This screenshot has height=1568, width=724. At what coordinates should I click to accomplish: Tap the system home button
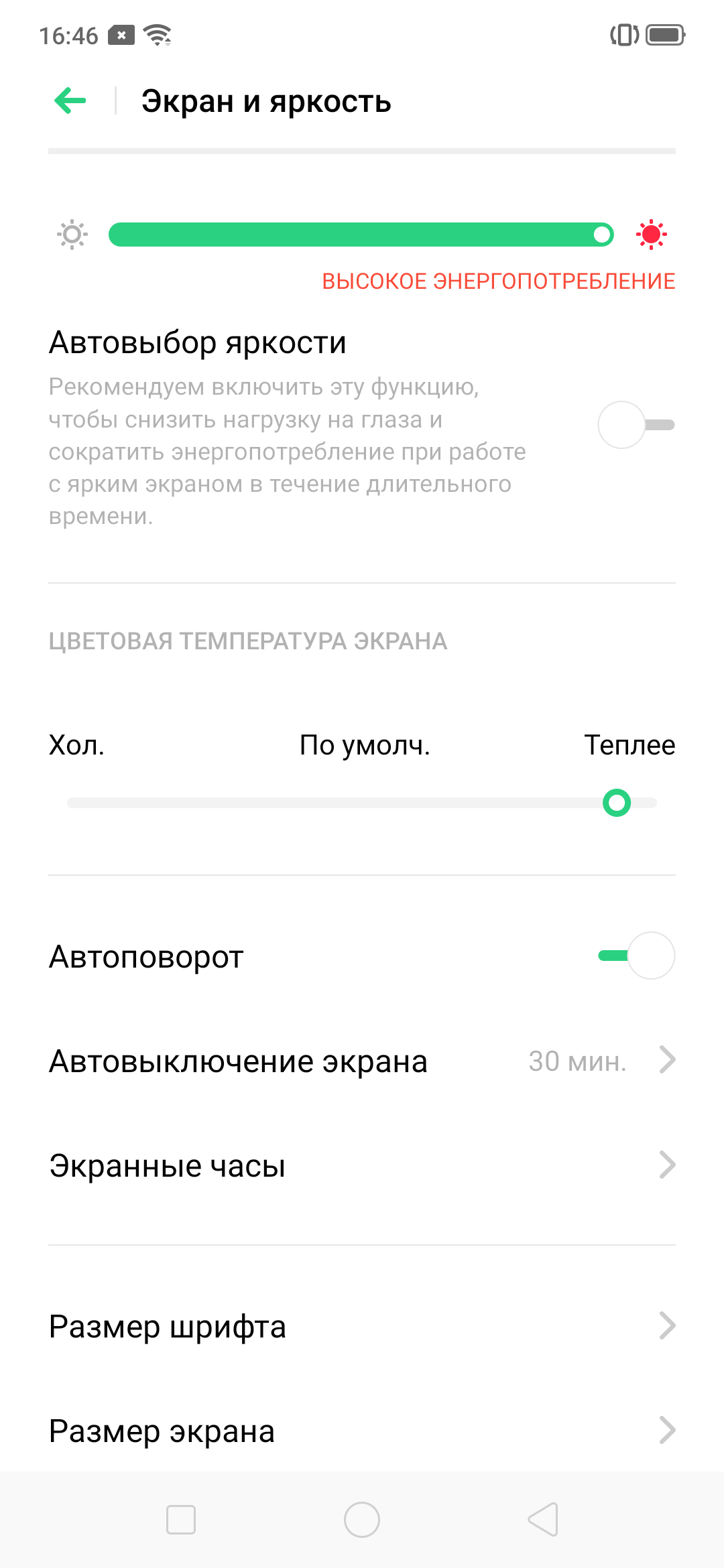point(362,1520)
